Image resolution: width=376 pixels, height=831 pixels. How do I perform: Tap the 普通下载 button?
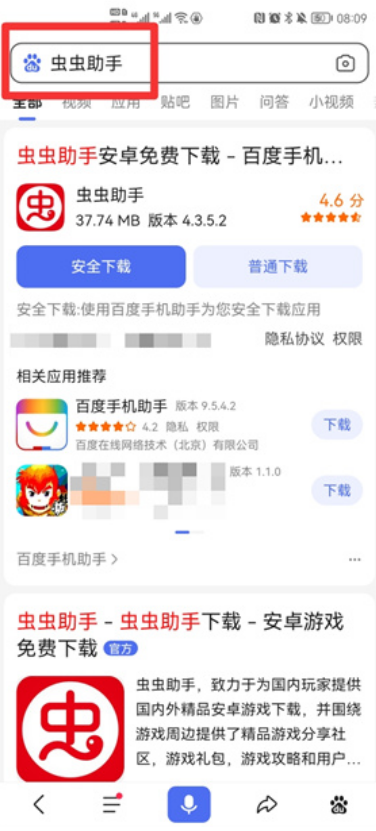[278, 266]
